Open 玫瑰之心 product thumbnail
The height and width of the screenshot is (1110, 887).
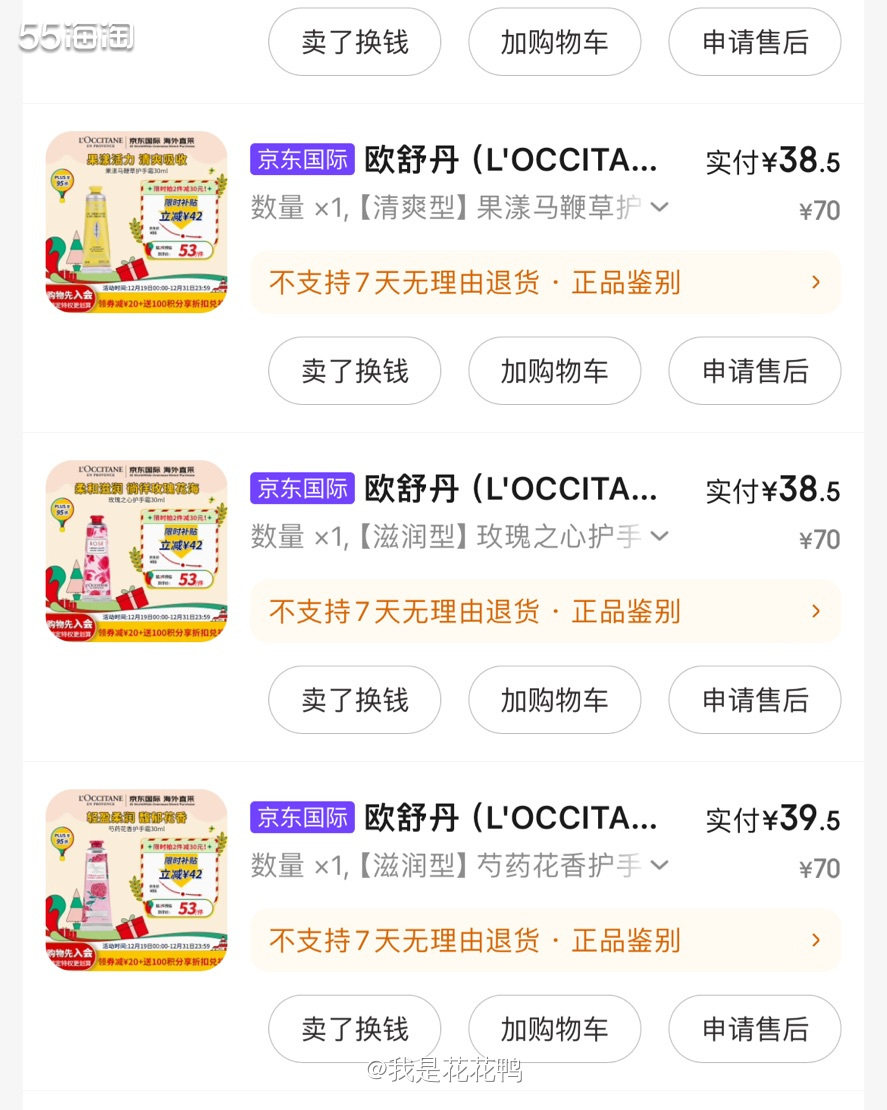(136, 551)
